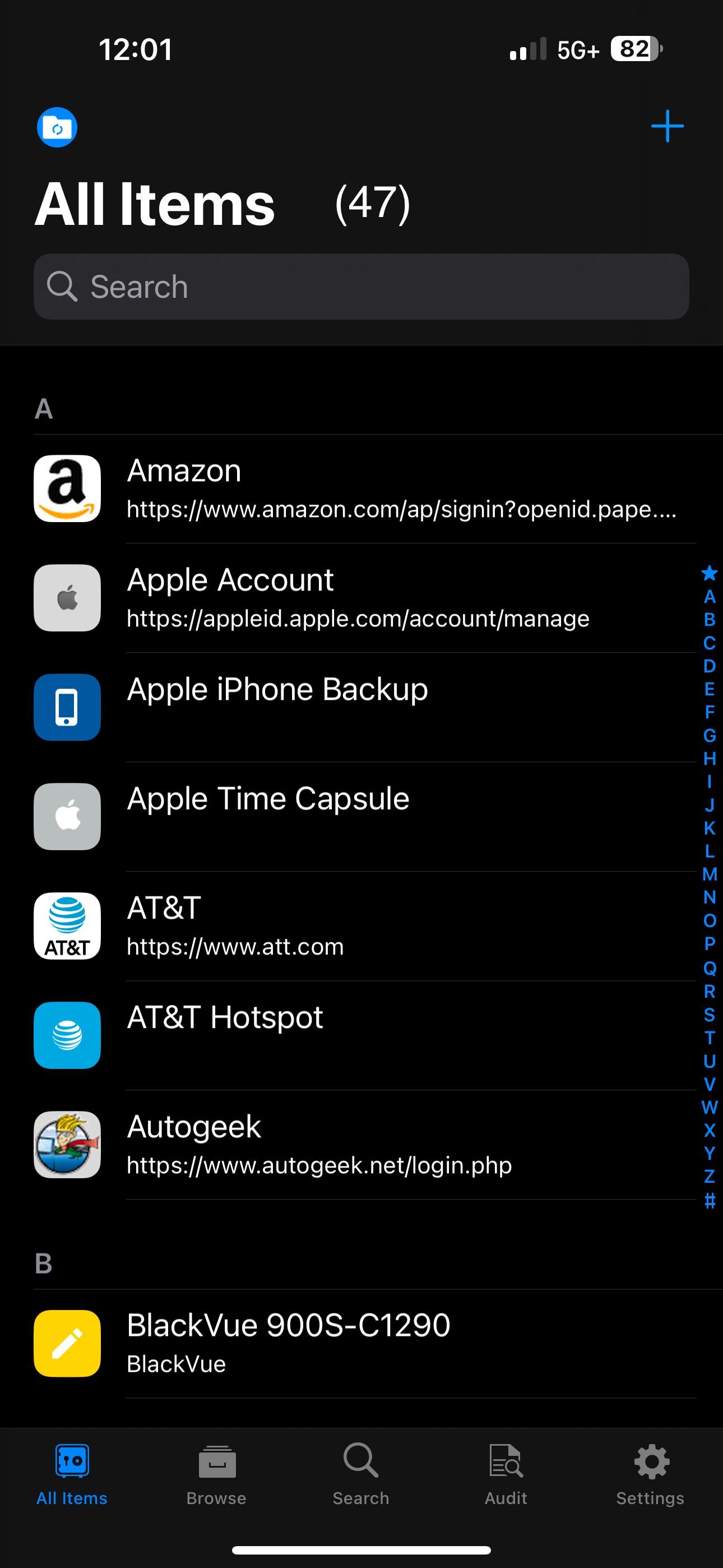Select the All Items tab
This screenshot has width=723, height=1568.
72,1474
